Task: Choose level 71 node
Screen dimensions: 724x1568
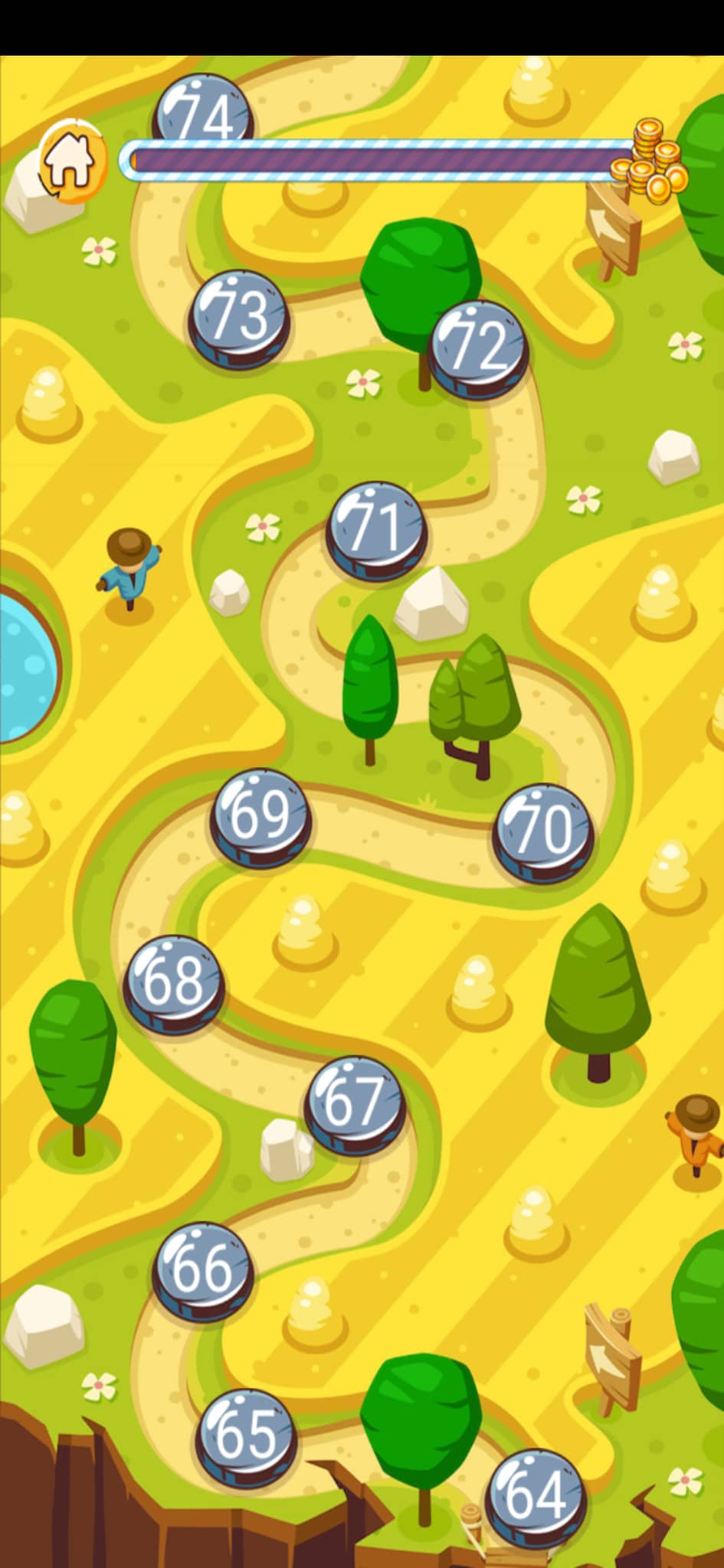Action: [x=376, y=531]
